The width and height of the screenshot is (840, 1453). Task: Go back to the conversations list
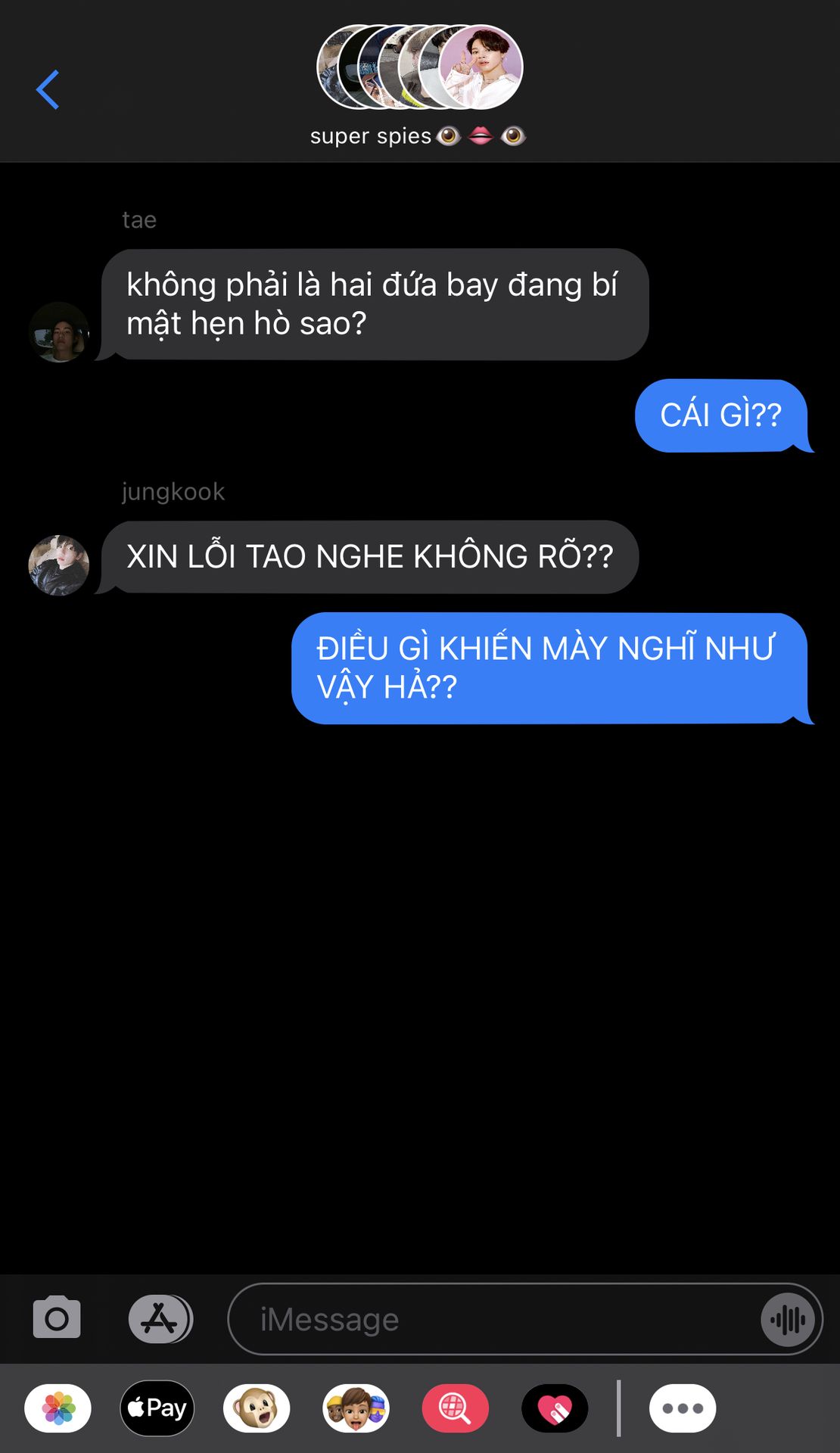pos(48,89)
